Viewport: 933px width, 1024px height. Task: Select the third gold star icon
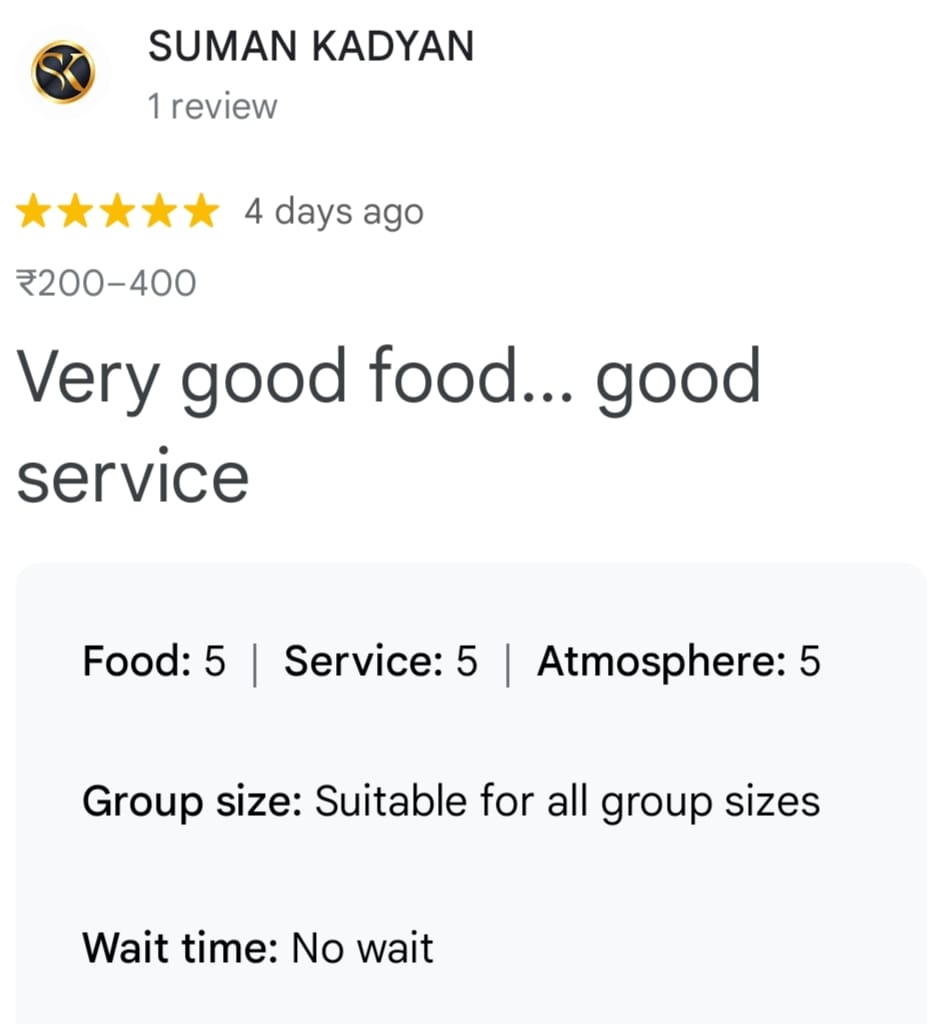click(x=117, y=211)
